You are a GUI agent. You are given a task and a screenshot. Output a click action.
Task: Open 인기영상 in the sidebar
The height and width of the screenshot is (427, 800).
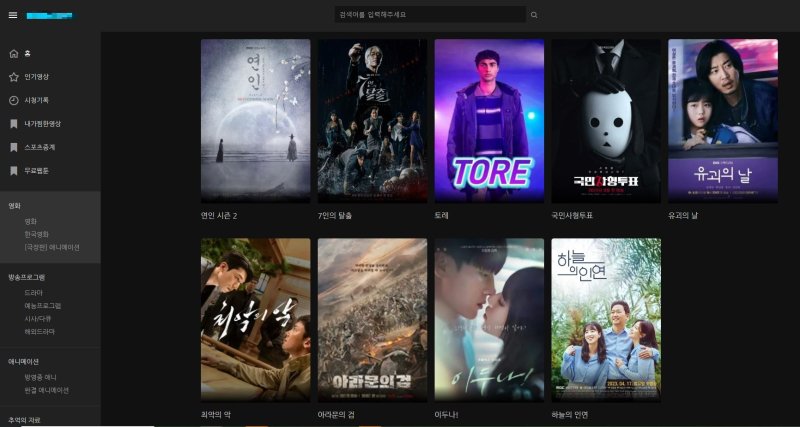tap(36, 76)
